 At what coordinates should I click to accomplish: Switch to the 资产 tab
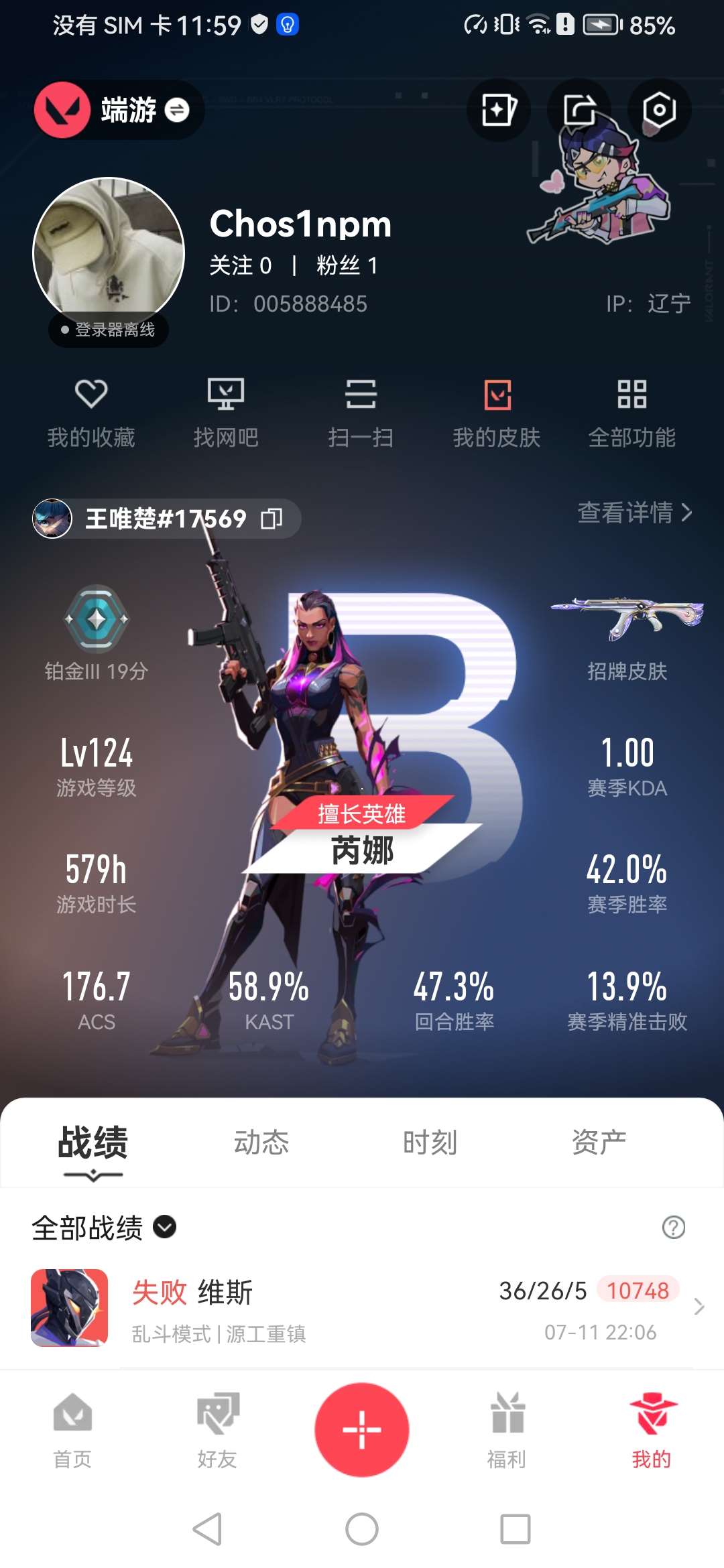(599, 1142)
